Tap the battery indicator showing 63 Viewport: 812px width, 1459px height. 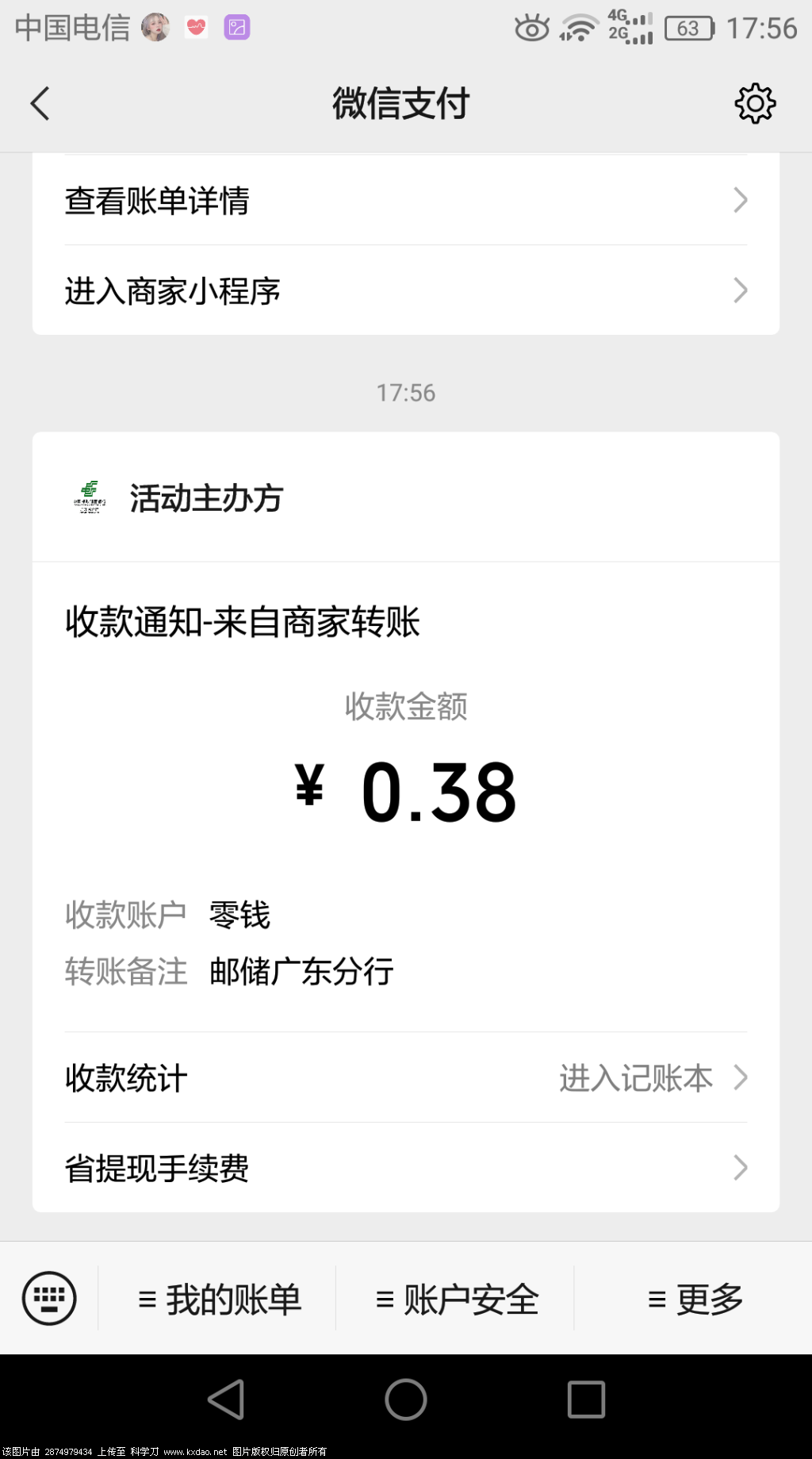pos(688,28)
